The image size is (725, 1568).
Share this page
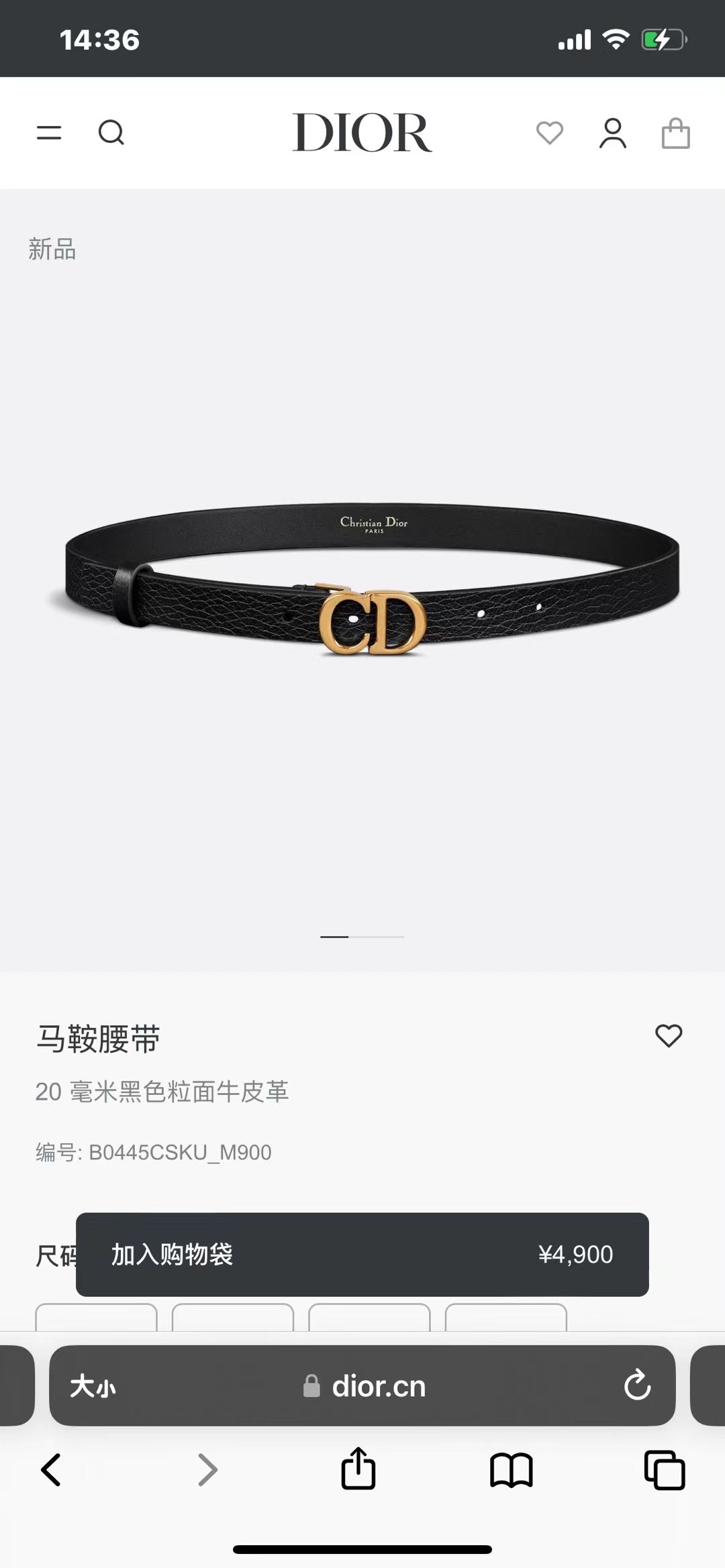pos(358,1469)
